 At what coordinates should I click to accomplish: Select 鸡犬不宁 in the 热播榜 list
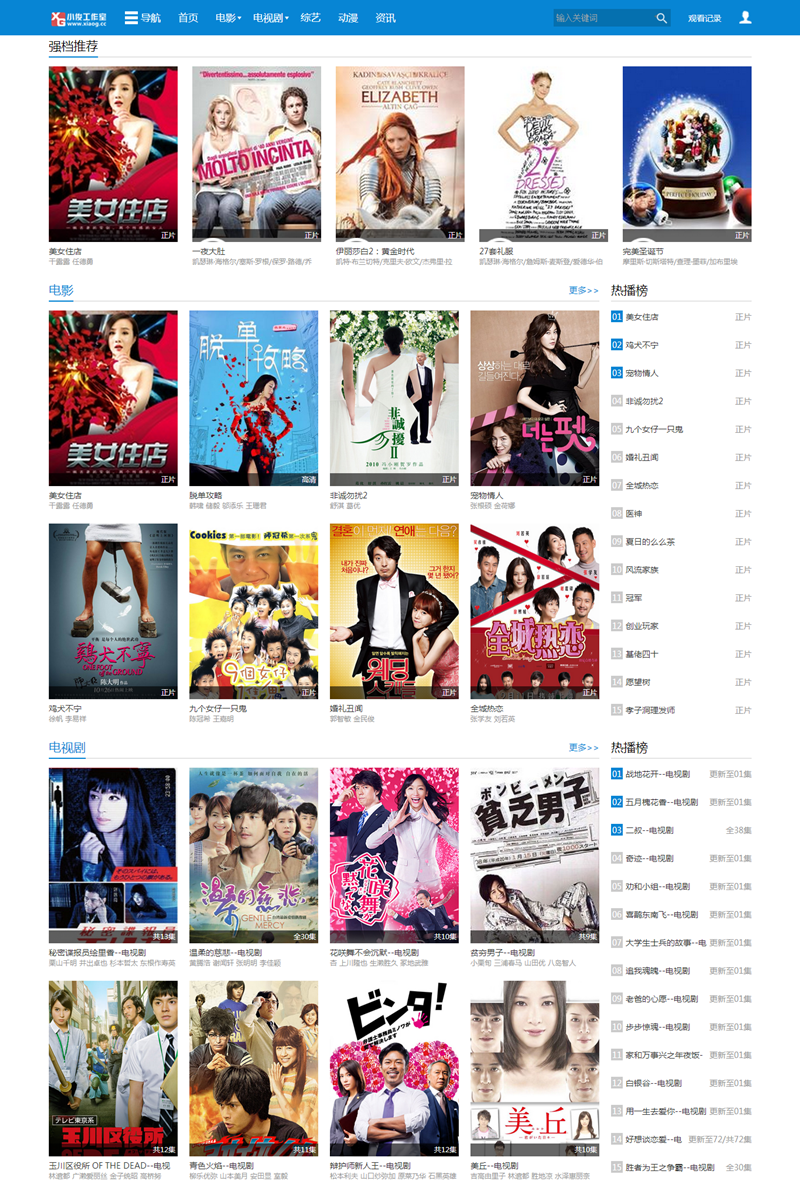pos(642,345)
